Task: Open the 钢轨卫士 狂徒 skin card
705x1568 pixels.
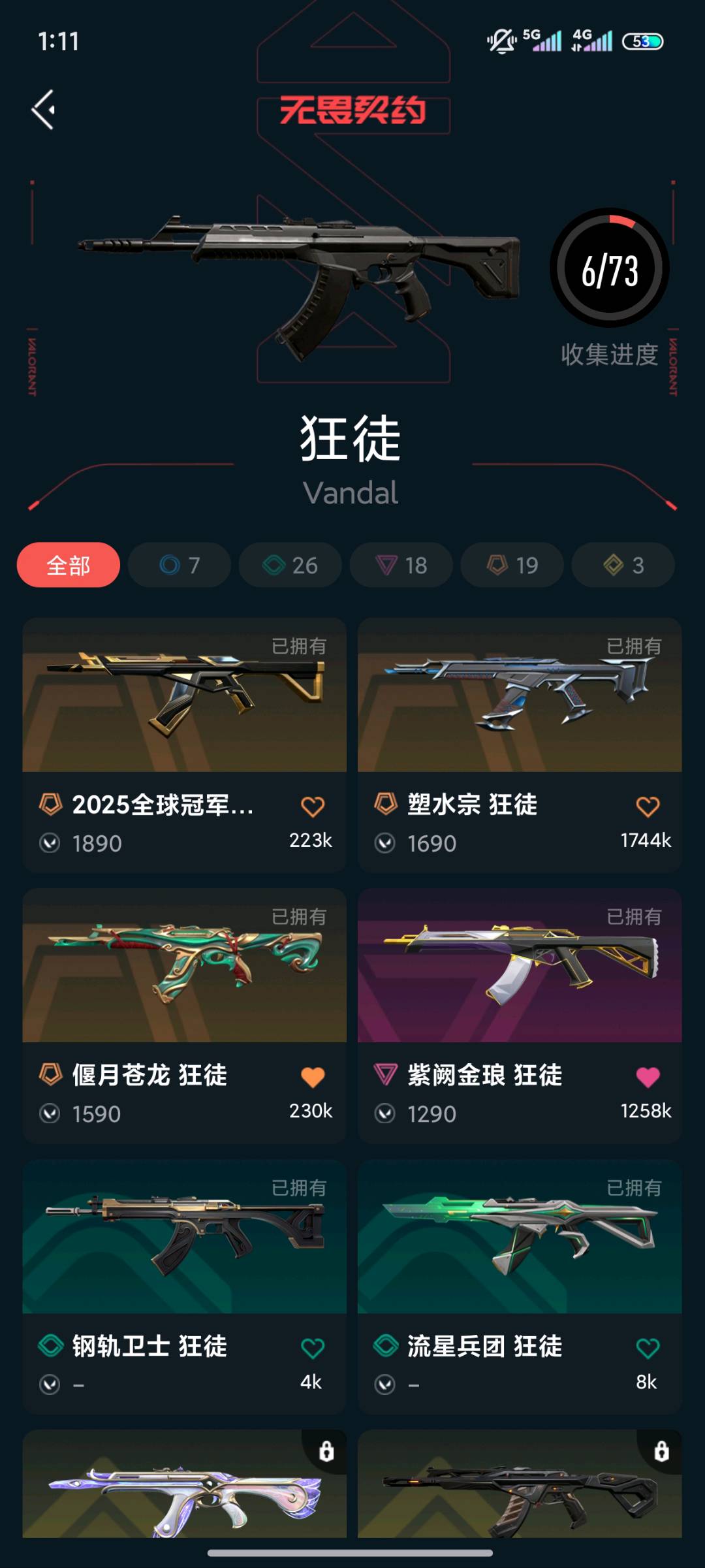Action: click(185, 1287)
